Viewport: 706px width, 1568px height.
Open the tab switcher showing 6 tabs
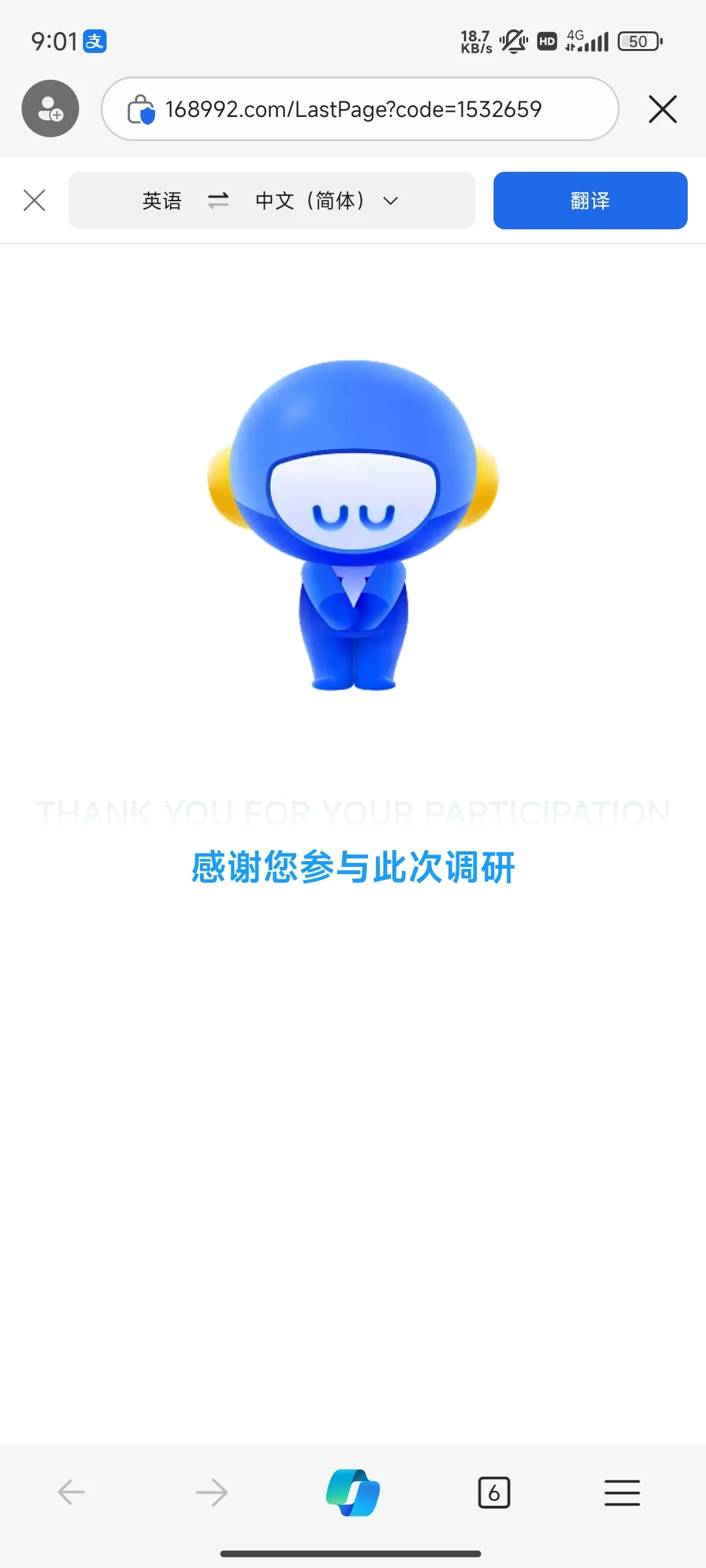(495, 1493)
